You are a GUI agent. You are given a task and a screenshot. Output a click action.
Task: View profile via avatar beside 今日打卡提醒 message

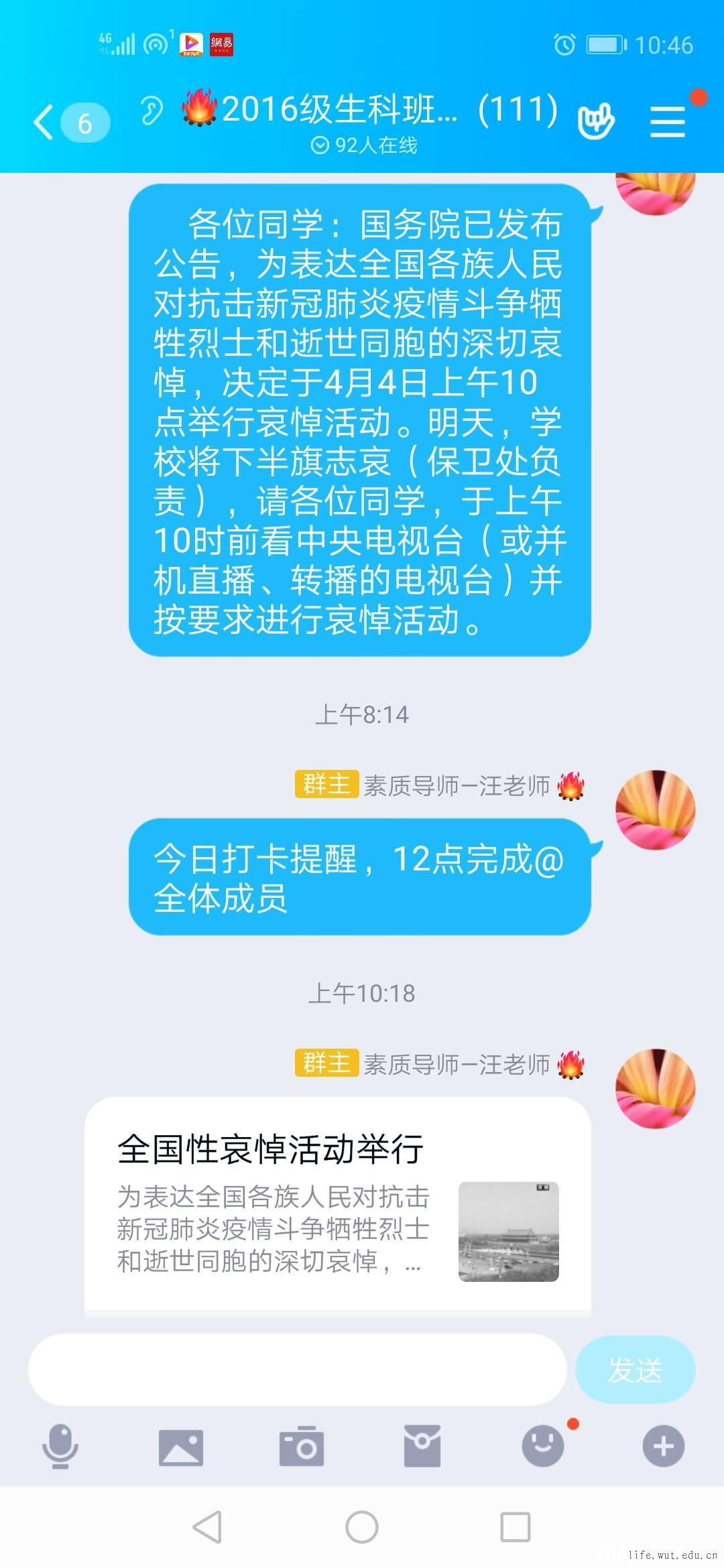655,809
